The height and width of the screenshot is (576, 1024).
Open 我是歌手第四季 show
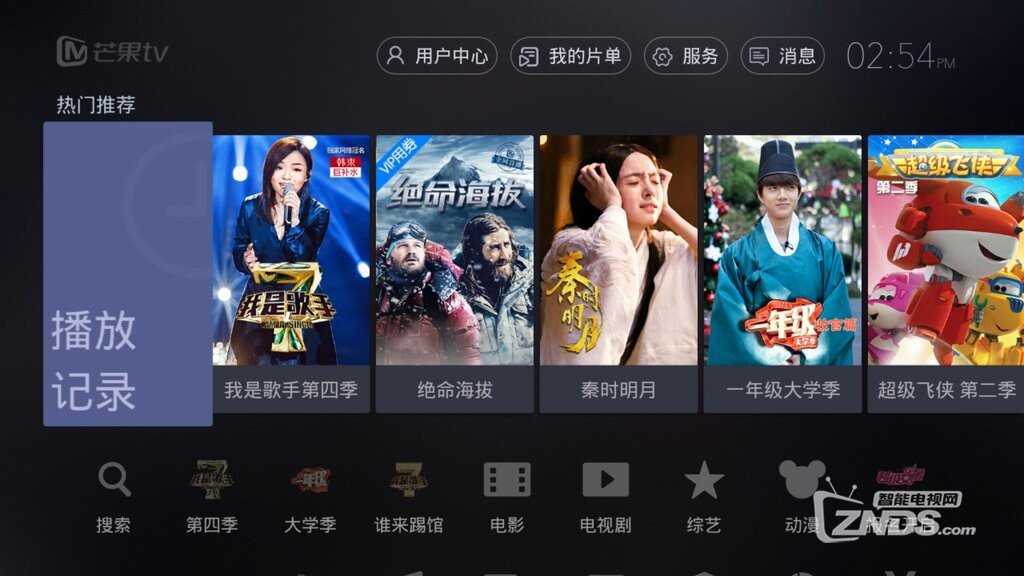291,273
